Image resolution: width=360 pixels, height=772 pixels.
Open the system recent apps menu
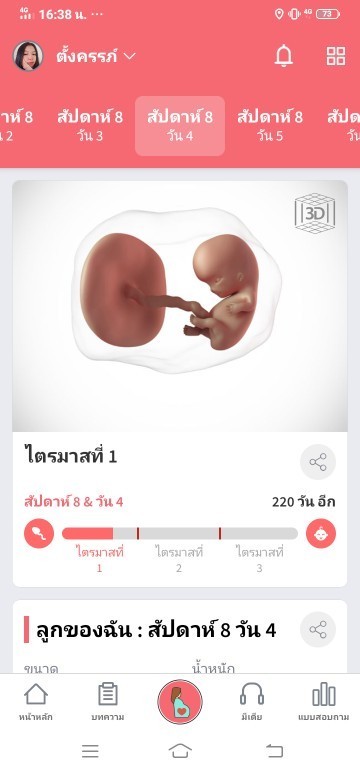[x=90, y=751]
